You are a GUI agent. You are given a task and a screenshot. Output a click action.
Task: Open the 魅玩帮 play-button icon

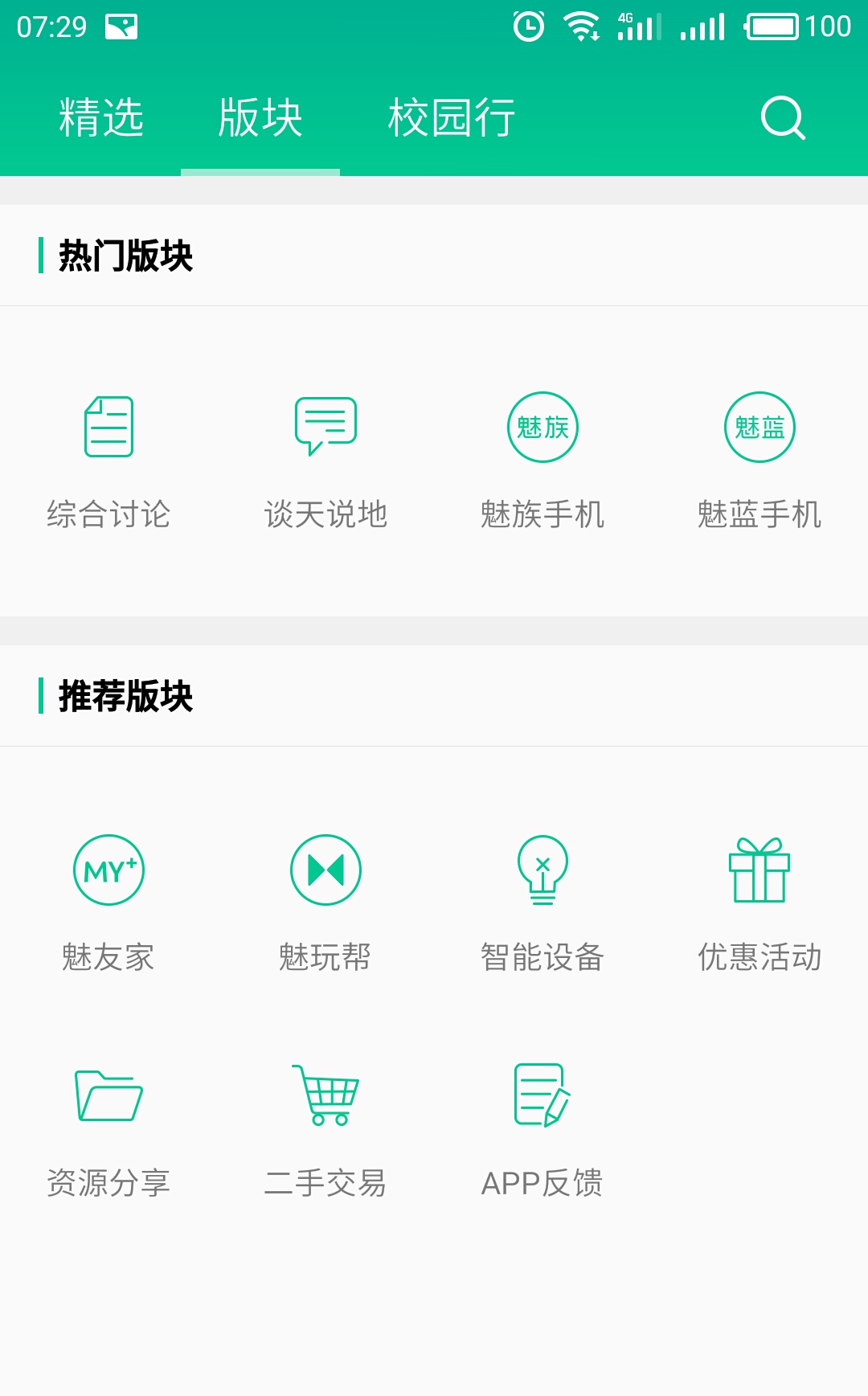coord(326,870)
